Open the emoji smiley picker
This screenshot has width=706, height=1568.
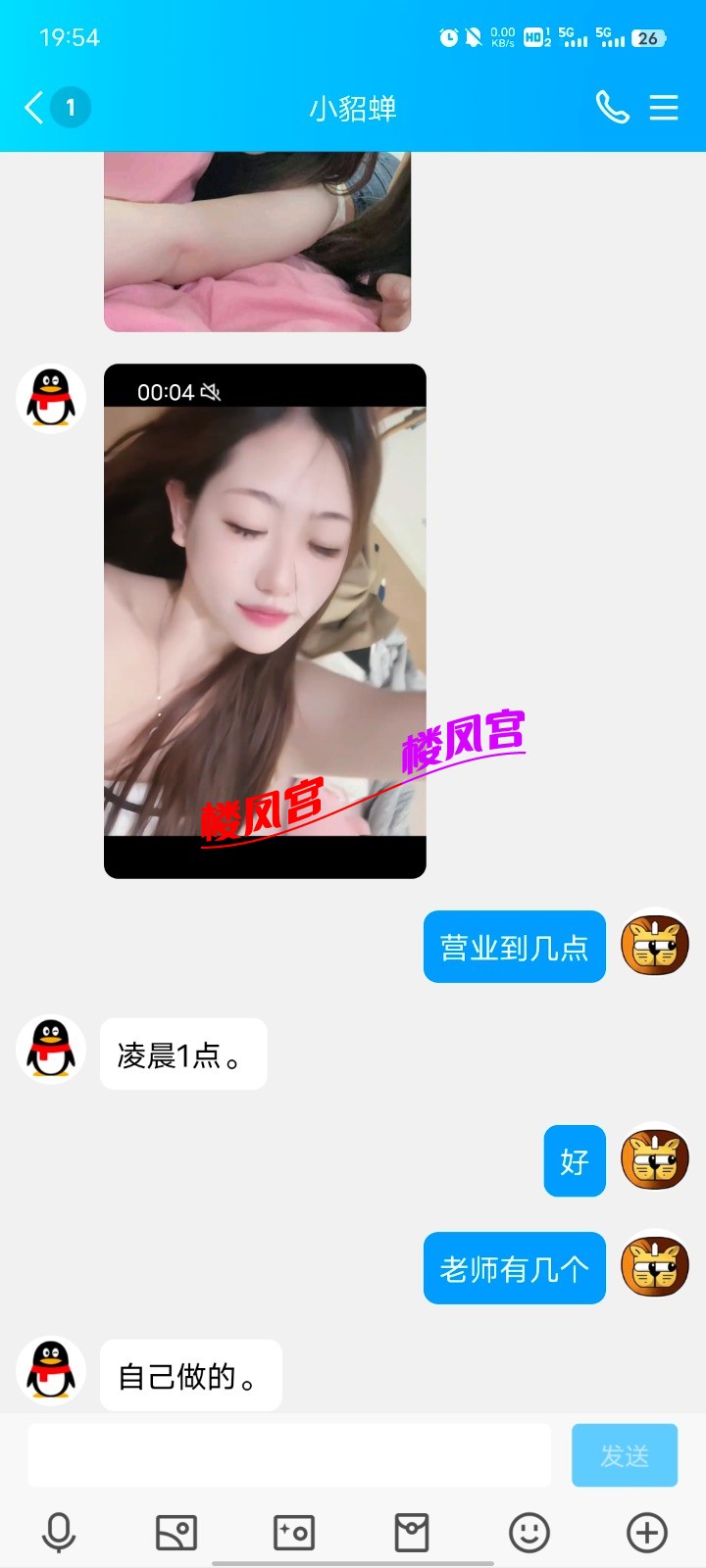pos(529,1532)
